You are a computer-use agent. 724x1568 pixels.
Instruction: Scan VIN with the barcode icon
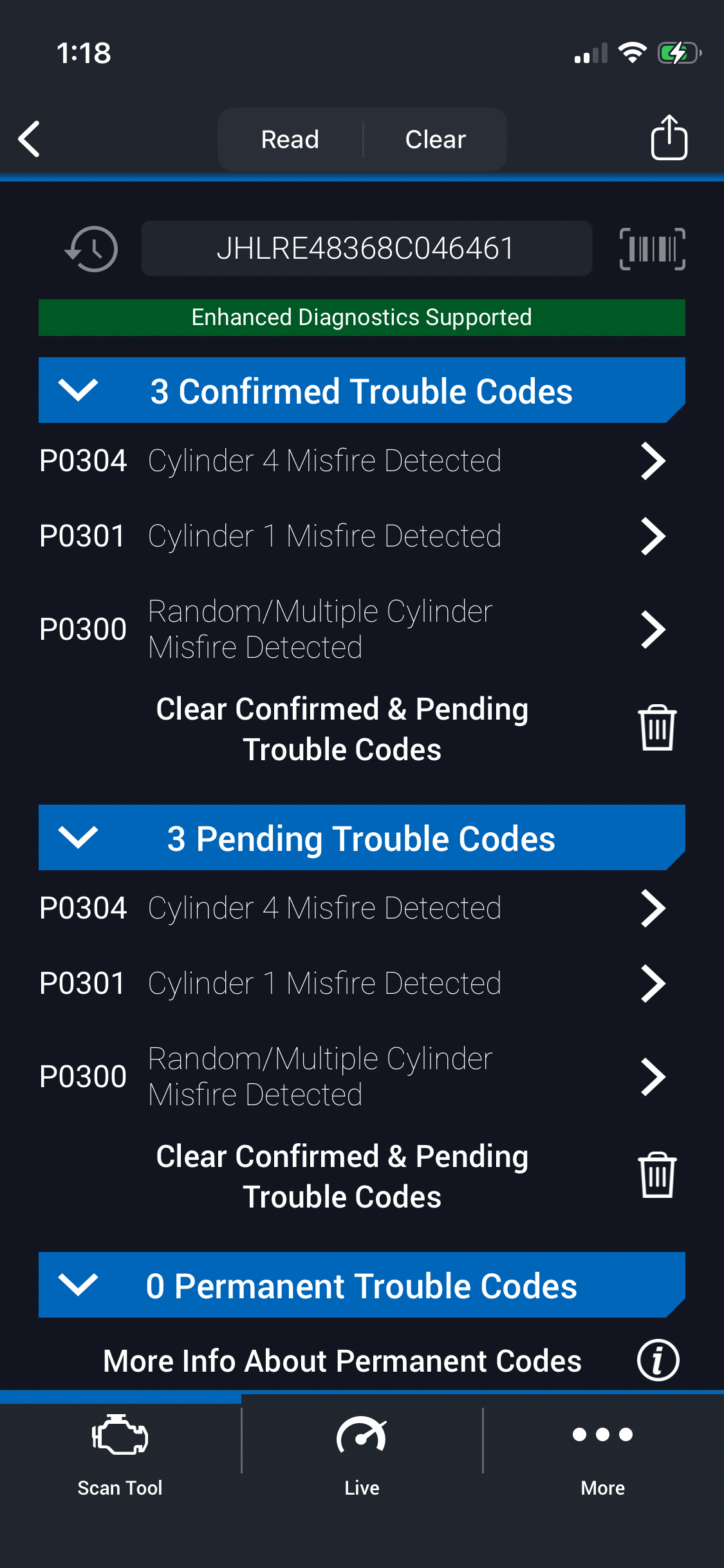(x=652, y=248)
